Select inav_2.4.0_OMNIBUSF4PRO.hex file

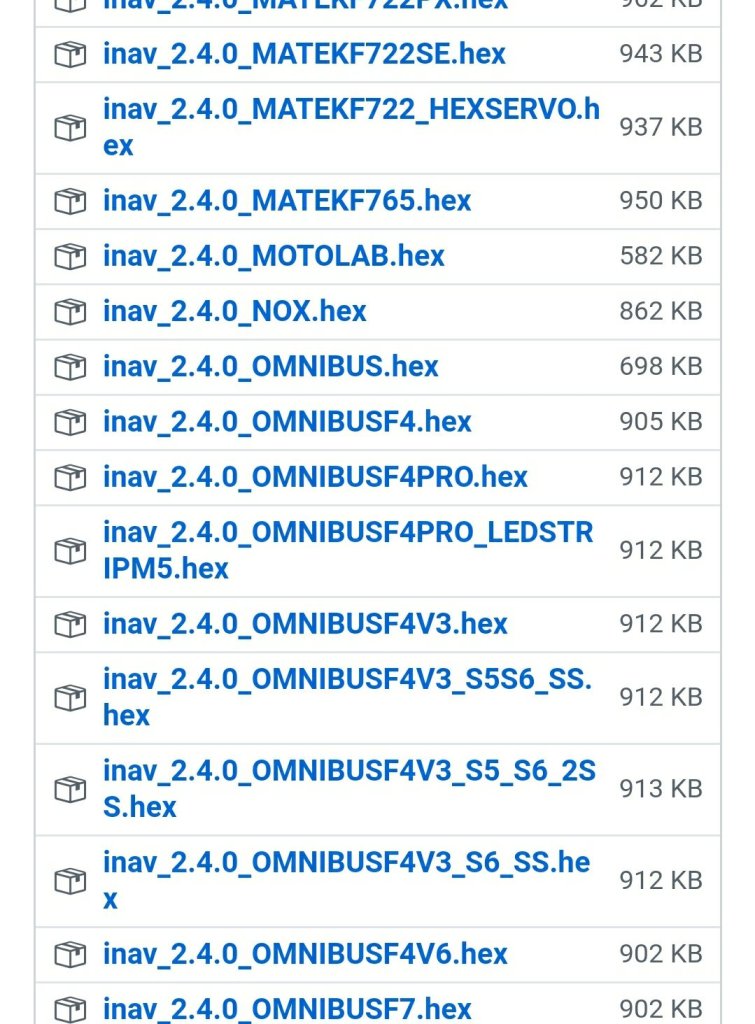315,476
